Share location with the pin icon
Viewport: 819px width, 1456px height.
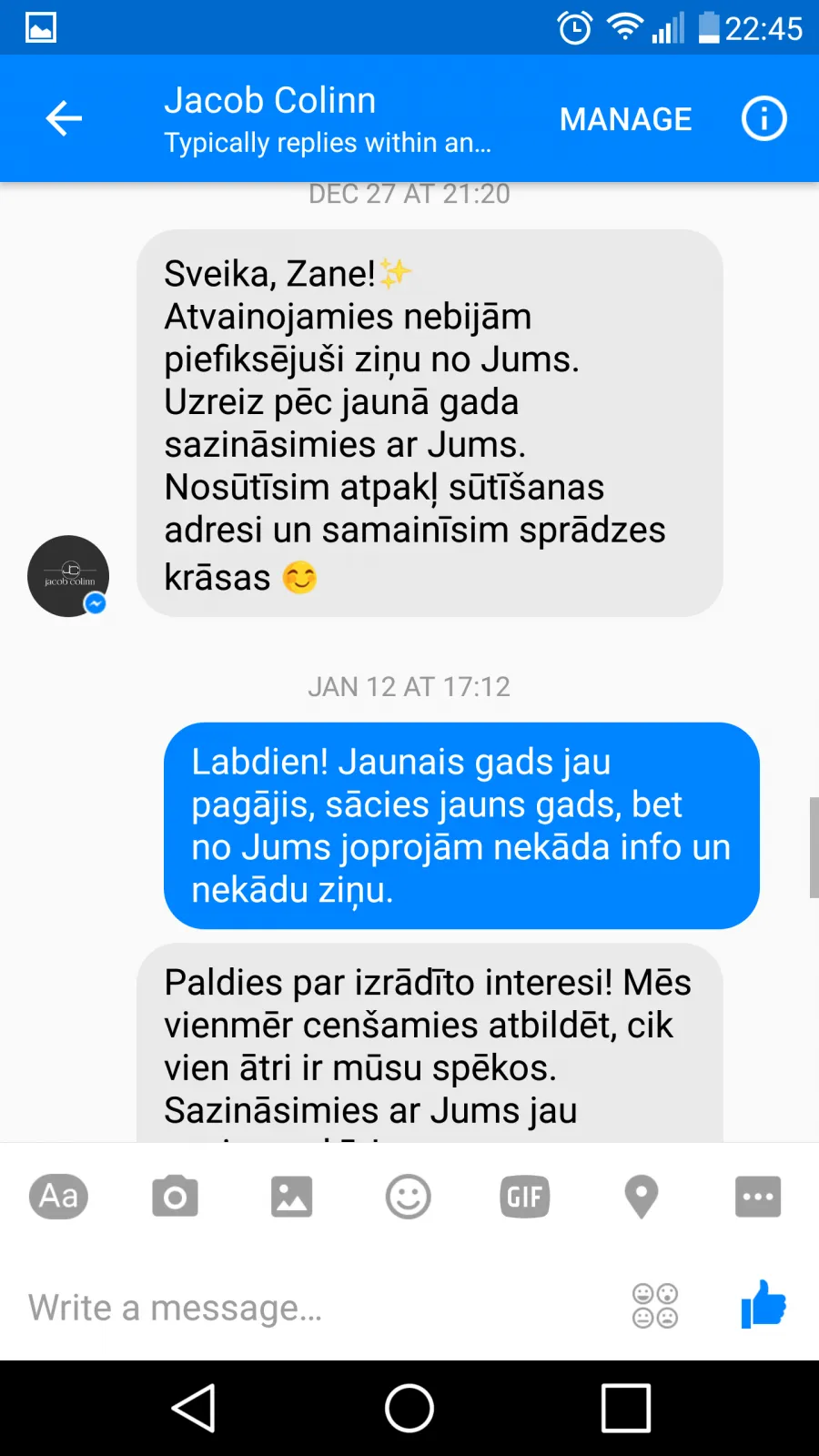[642, 1197]
